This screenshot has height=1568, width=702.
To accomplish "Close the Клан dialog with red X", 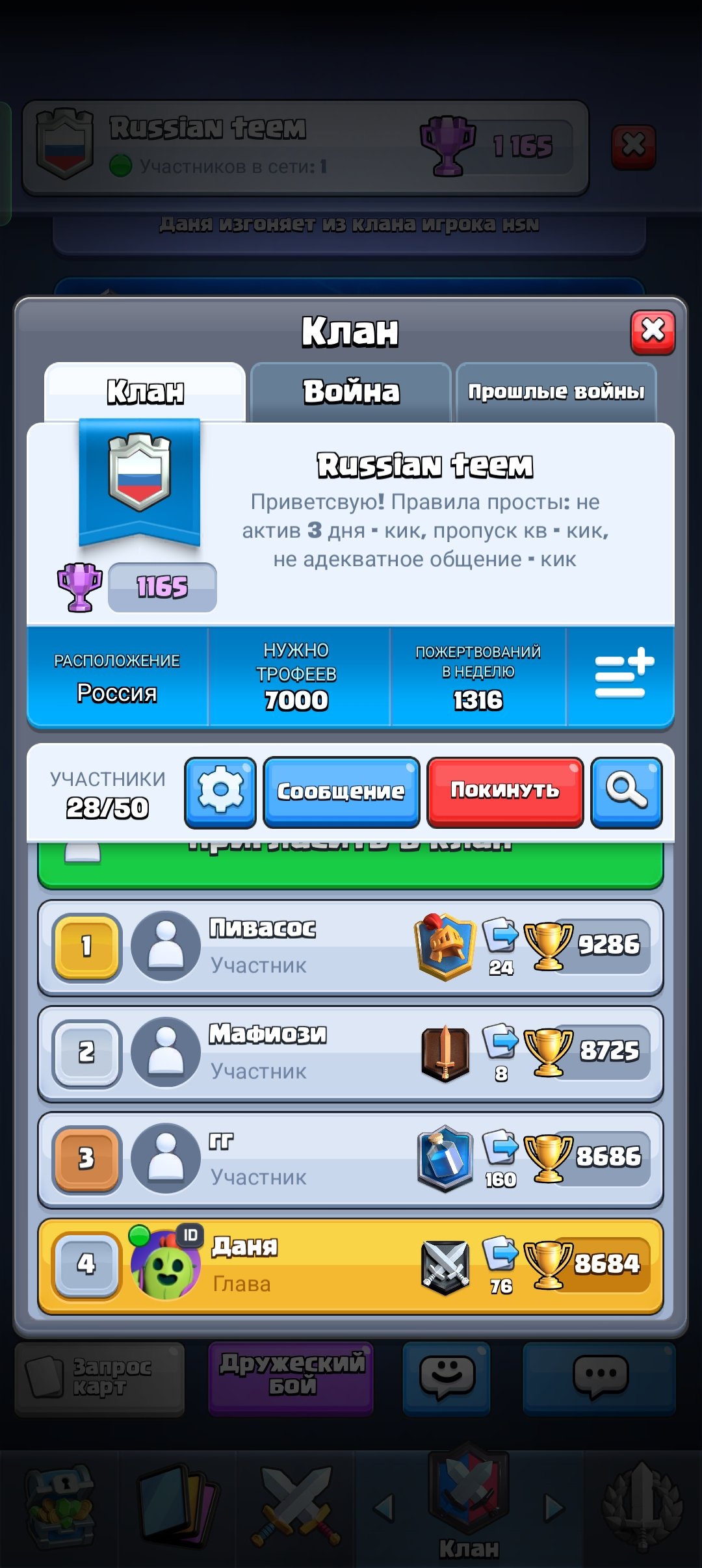I will [653, 332].
